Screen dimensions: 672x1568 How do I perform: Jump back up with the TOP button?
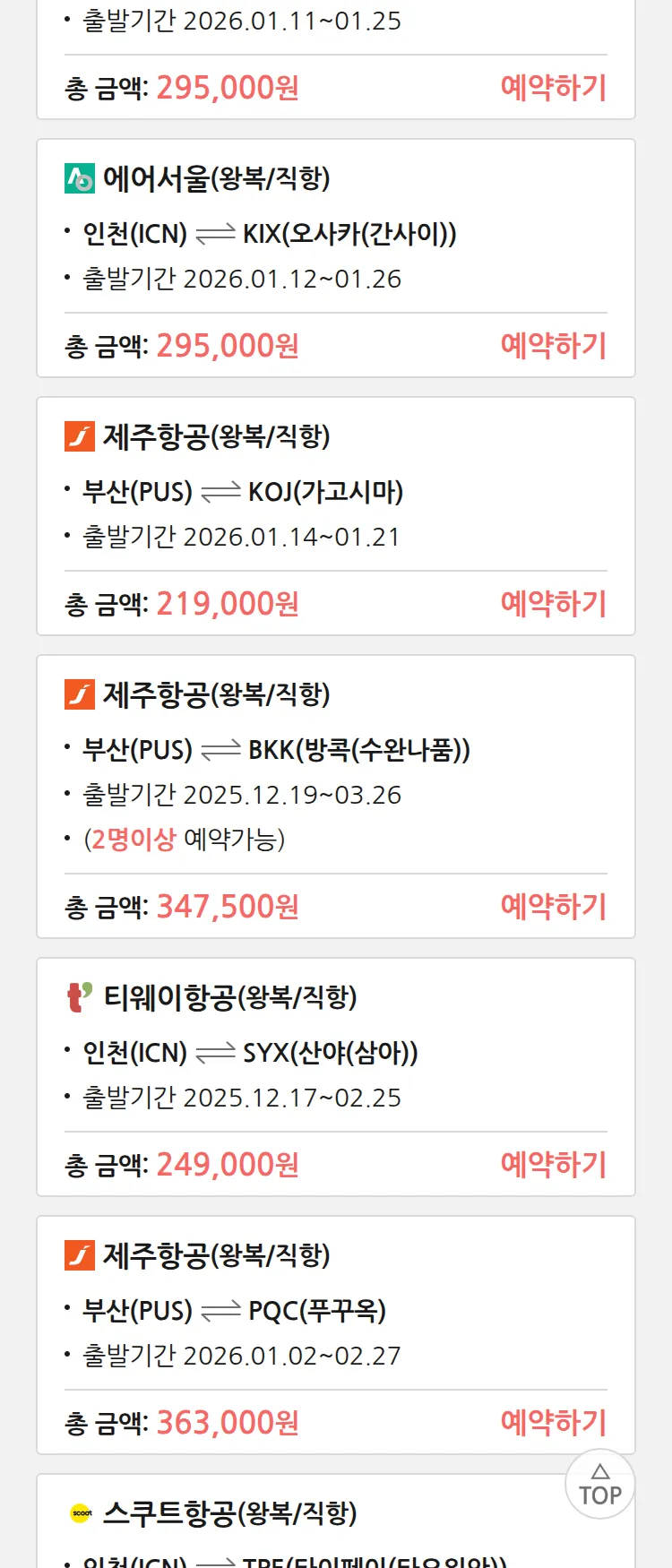(600, 1485)
